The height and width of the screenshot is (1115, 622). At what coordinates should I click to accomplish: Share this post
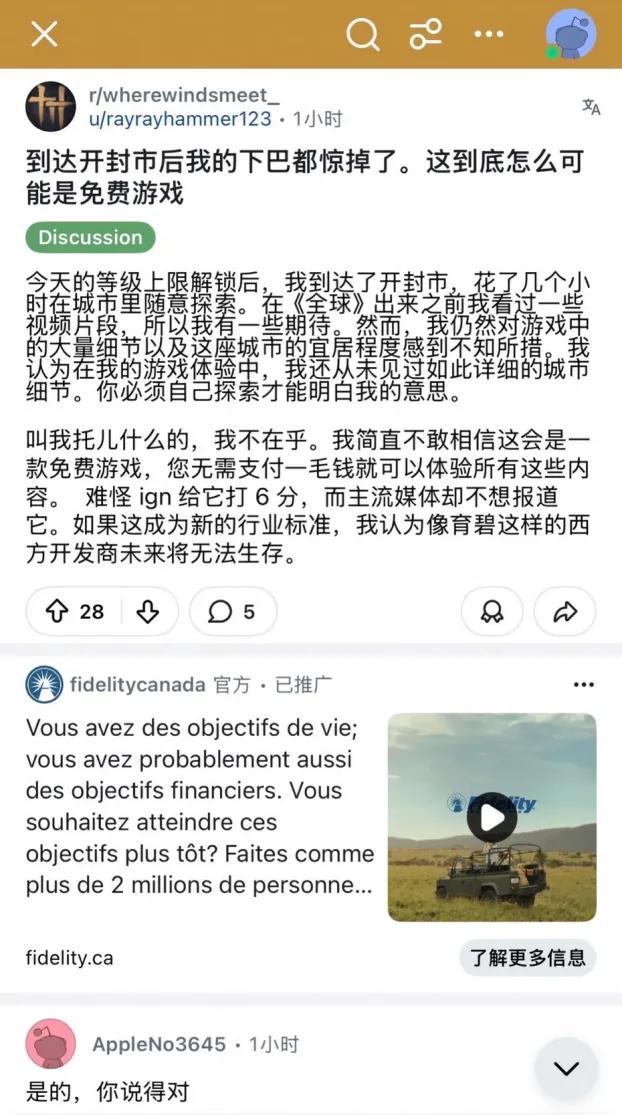[565, 611]
